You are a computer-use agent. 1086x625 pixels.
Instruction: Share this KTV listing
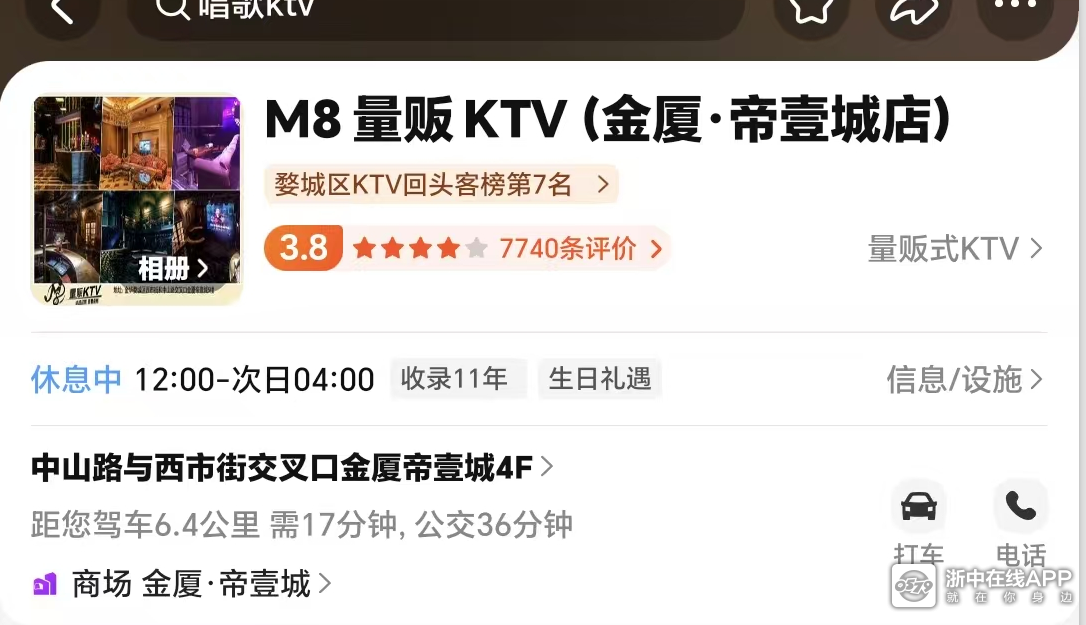(913, 10)
